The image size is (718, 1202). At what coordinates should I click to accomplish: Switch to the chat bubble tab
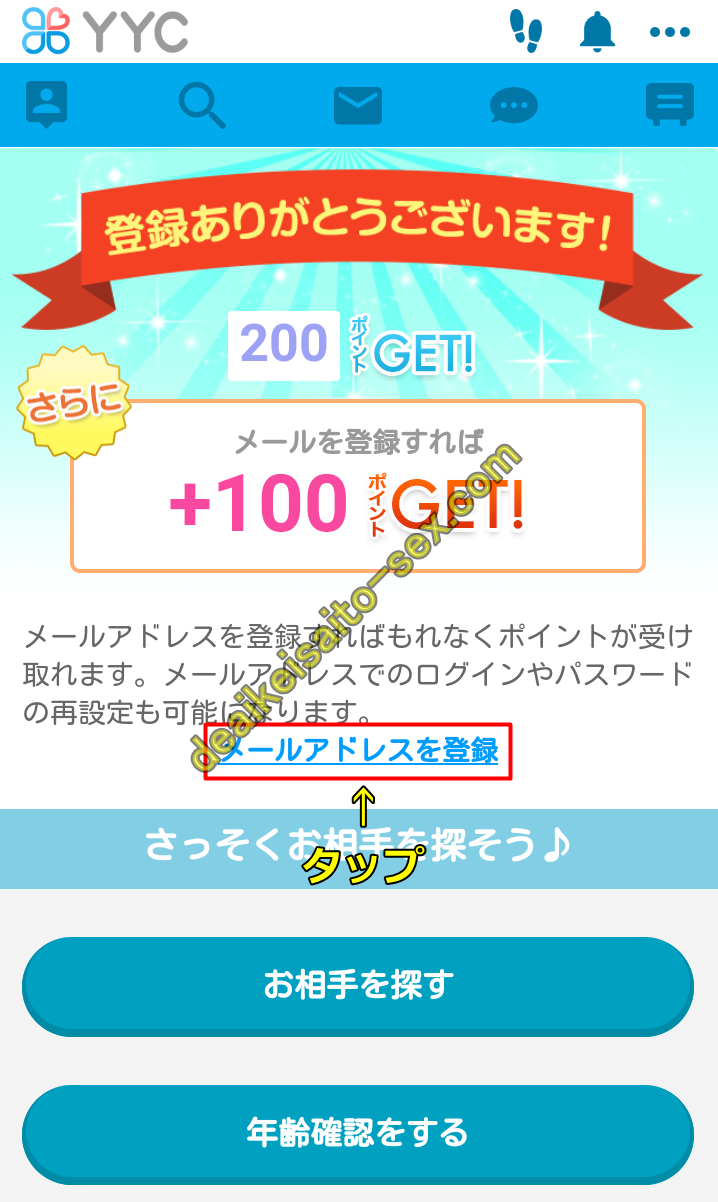514,105
